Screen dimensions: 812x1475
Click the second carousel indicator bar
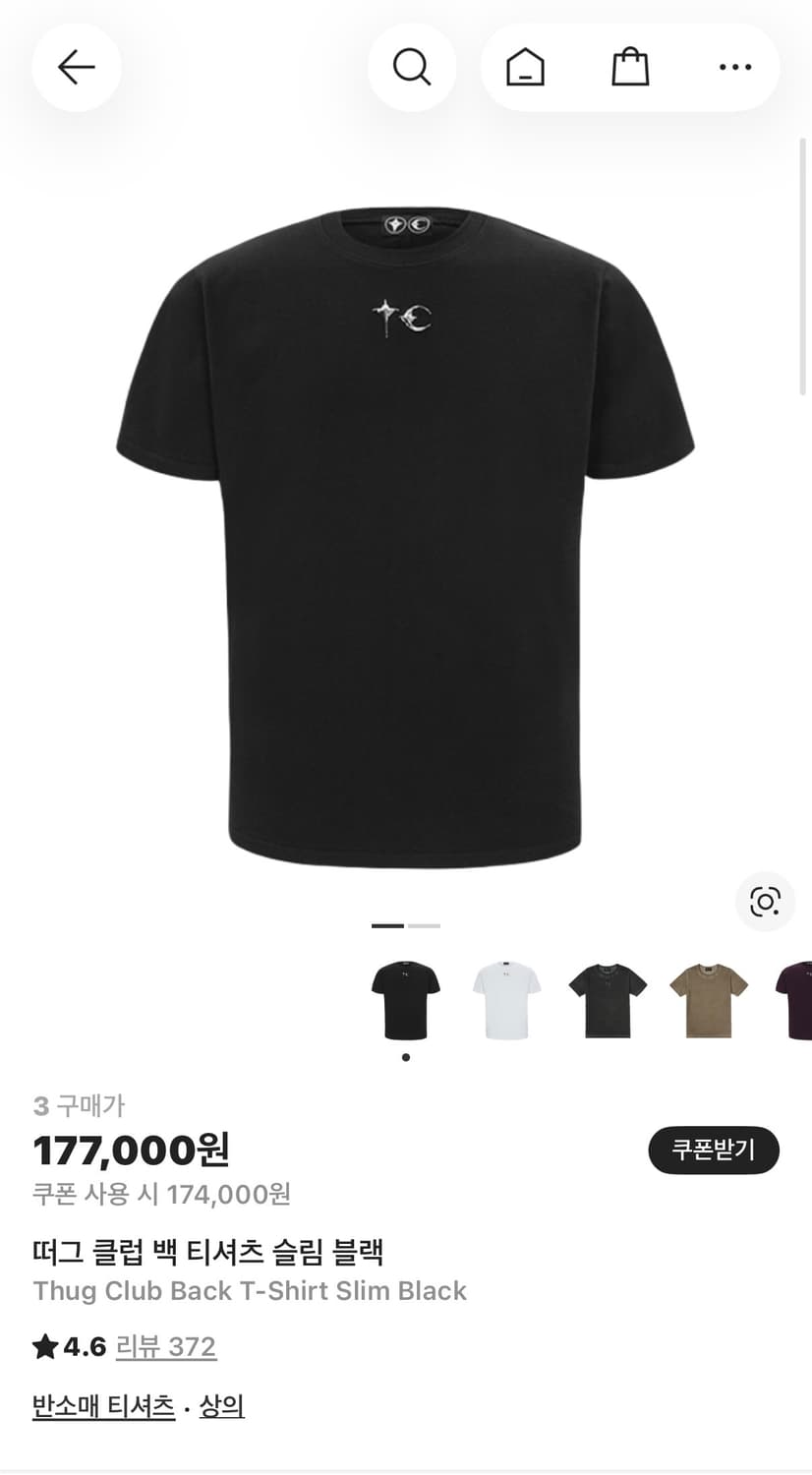[425, 925]
